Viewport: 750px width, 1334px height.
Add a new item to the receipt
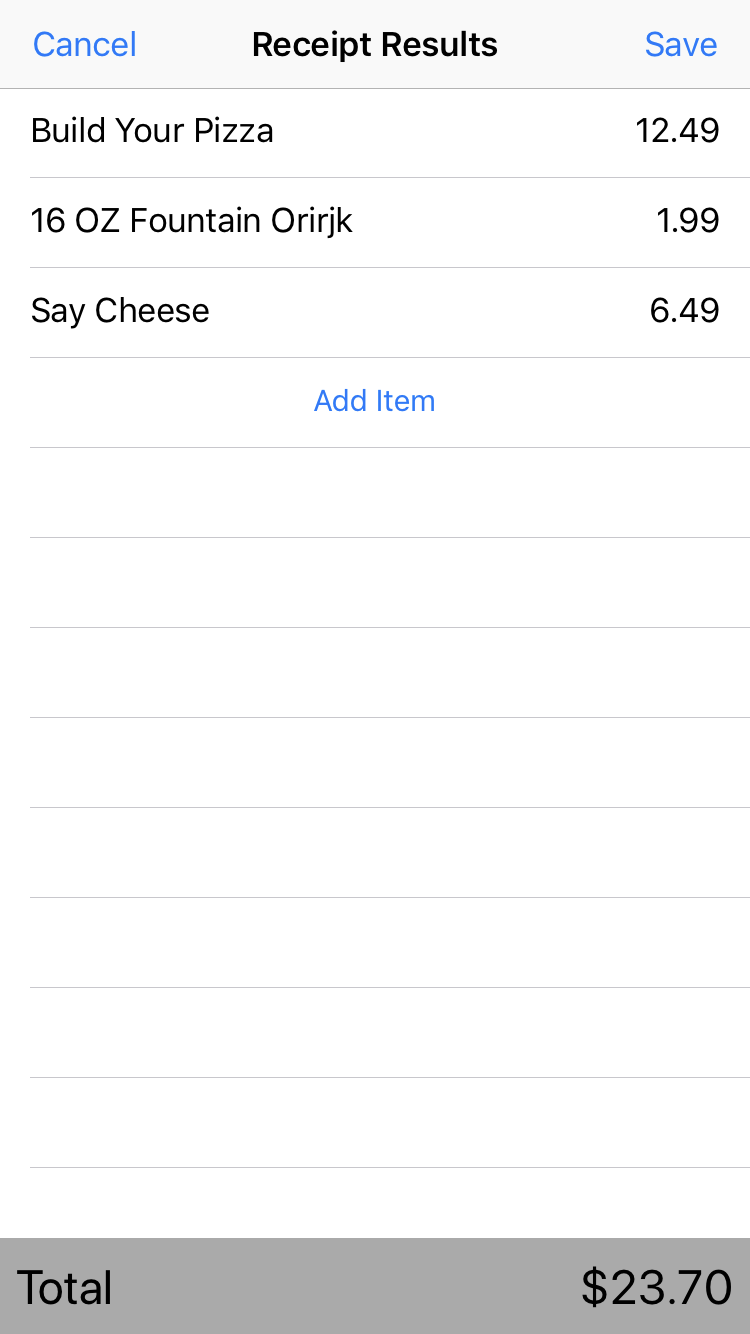[374, 401]
